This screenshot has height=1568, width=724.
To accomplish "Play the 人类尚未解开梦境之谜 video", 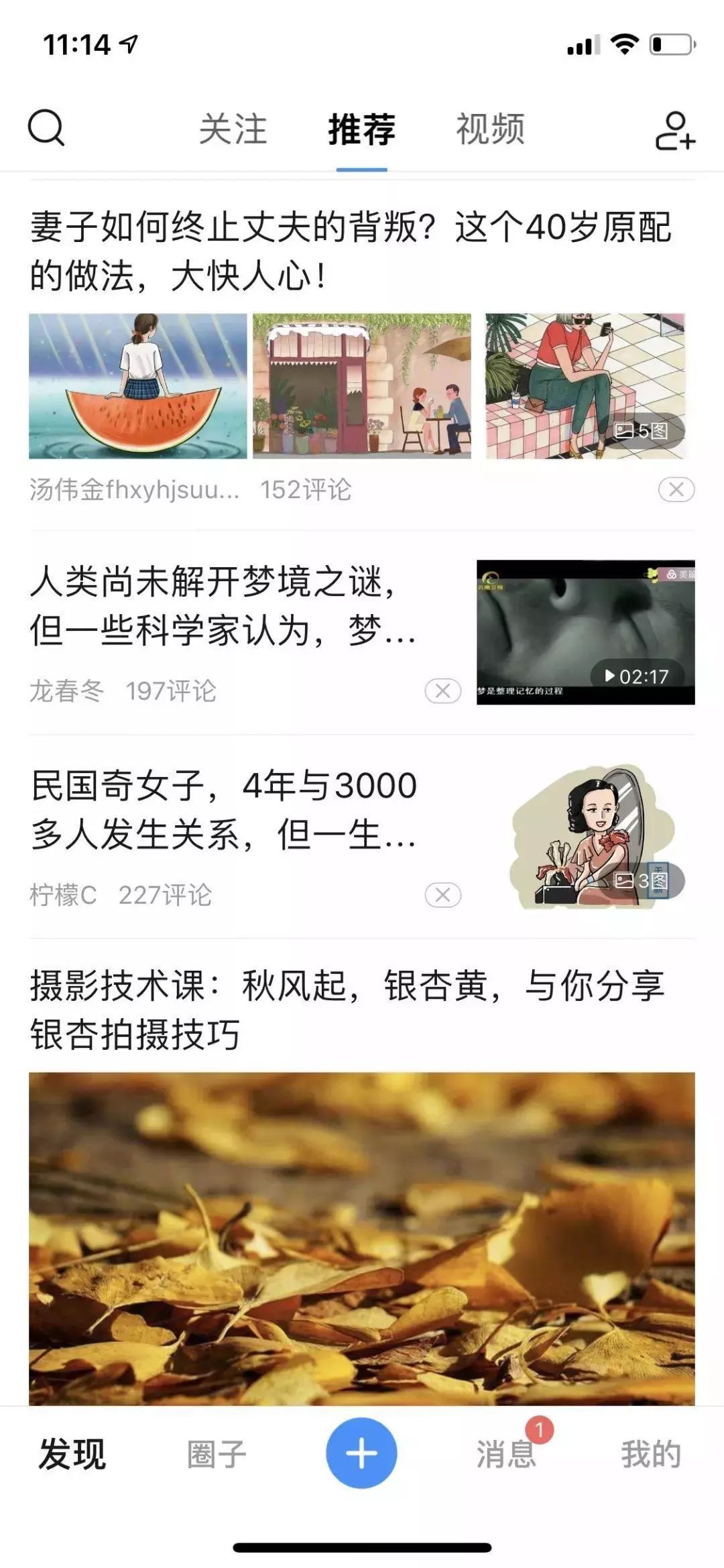I will coord(585,632).
